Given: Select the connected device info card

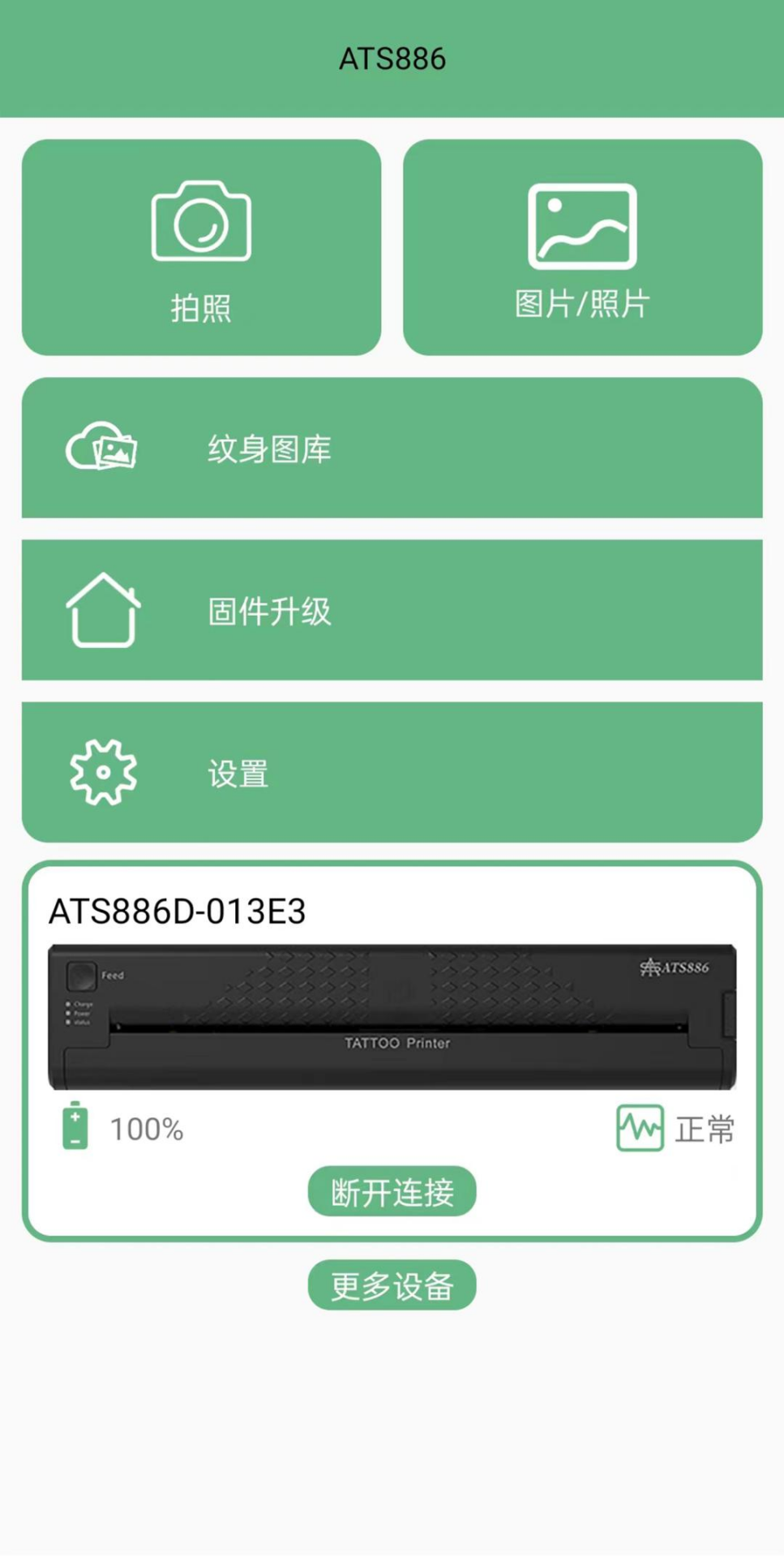Looking at the screenshot, I should 392,1054.
